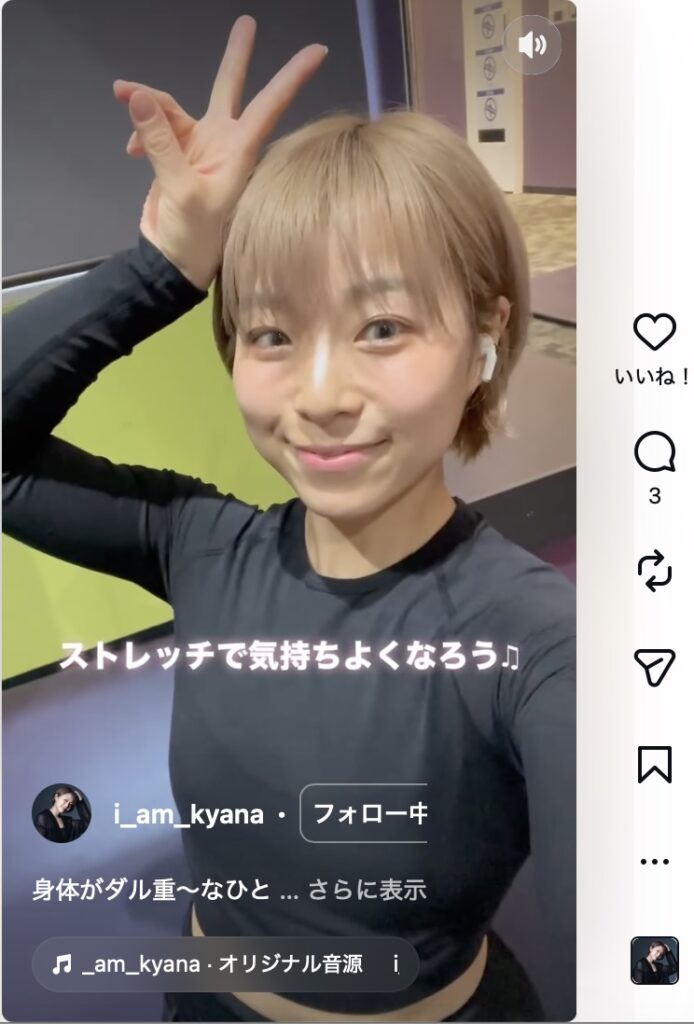Viewport: 694px width, 1024px height.
Task: Bookmark this reel
Action: (x=655, y=765)
